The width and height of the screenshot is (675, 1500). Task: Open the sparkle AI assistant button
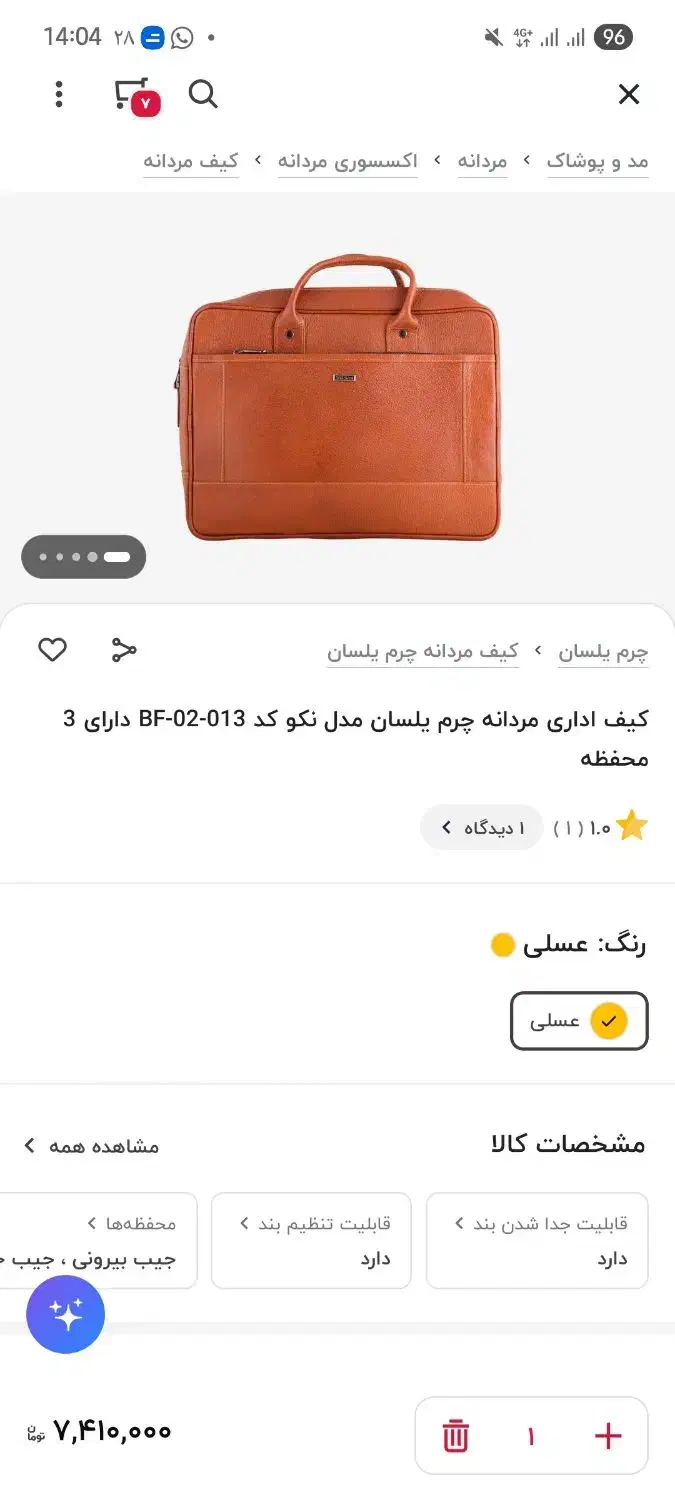pyautogui.click(x=66, y=1314)
